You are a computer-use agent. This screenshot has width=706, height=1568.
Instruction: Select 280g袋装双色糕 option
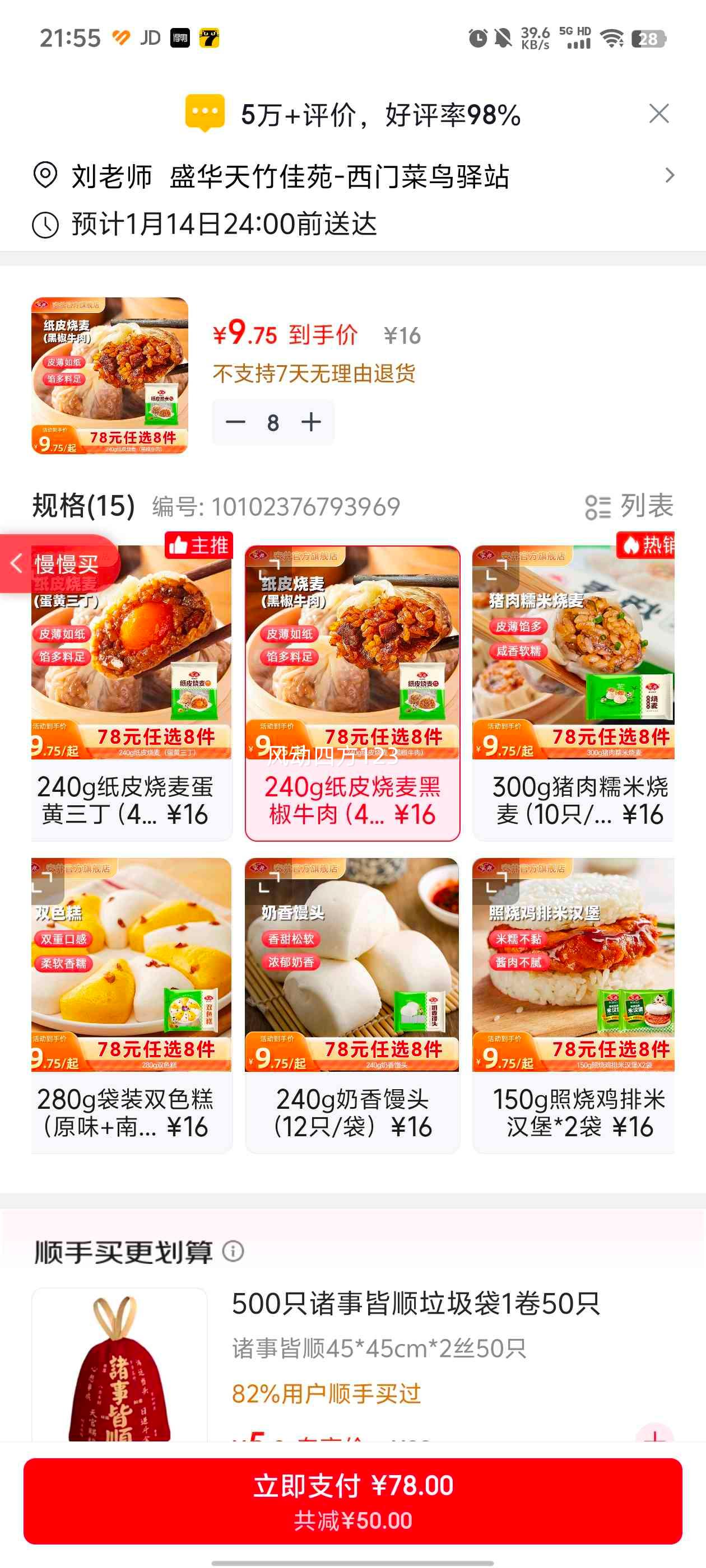pos(131,1004)
